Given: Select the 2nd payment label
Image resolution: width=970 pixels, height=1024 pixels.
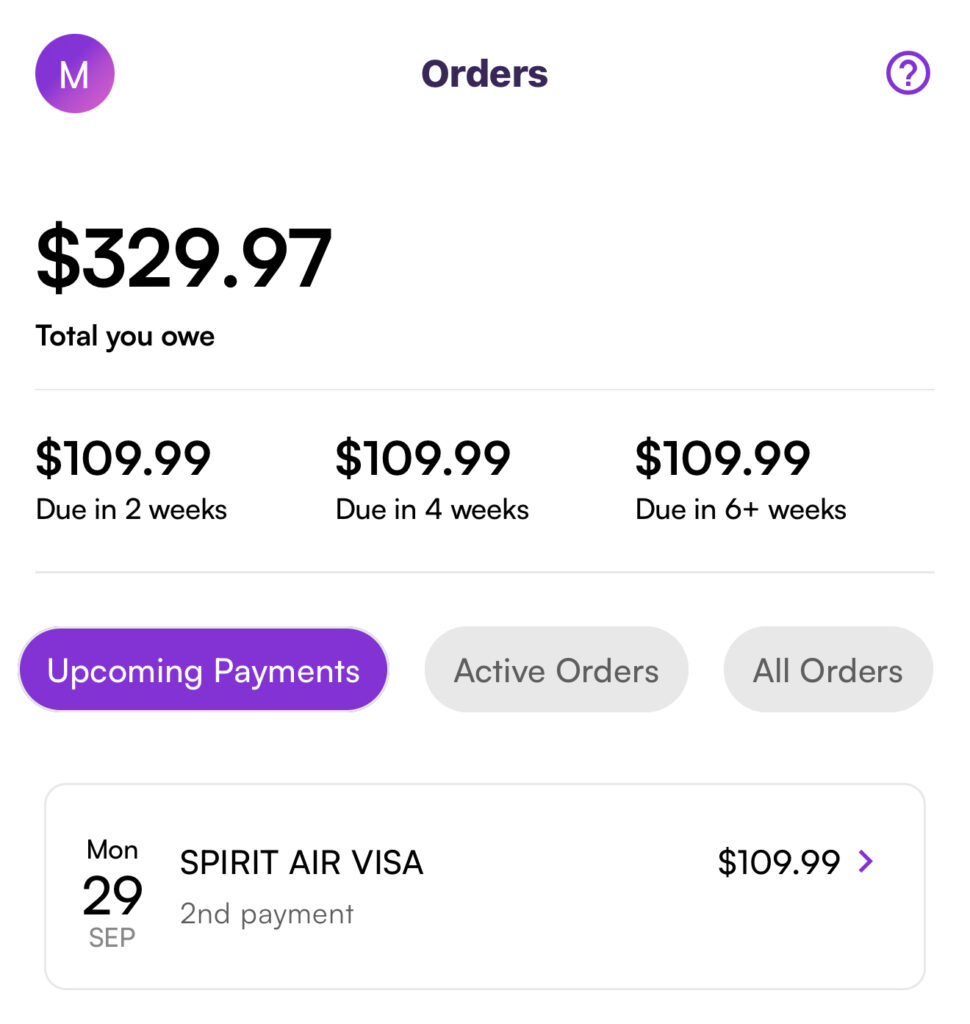Looking at the screenshot, I should [x=265, y=913].
